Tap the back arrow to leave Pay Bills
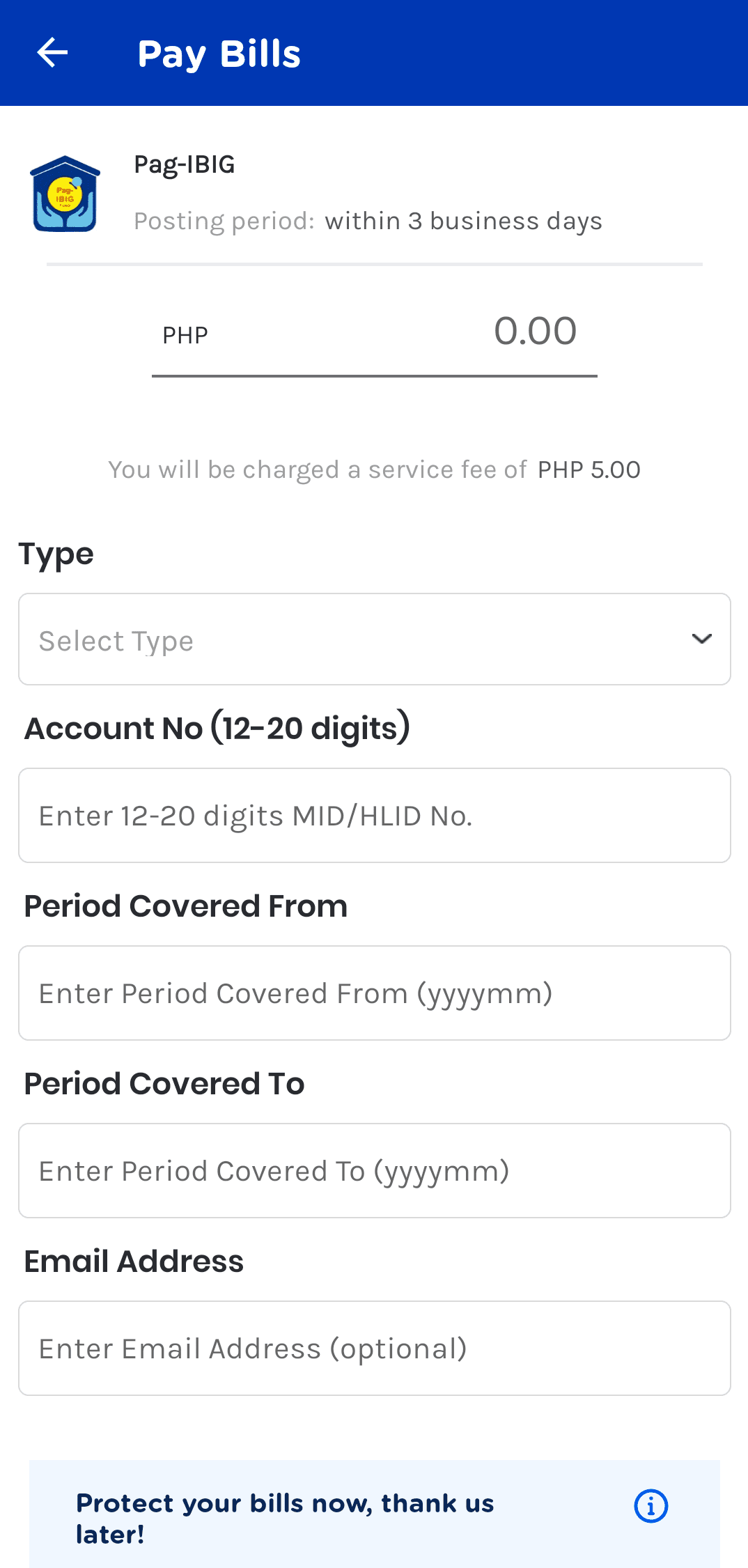 tap(52, 52)
